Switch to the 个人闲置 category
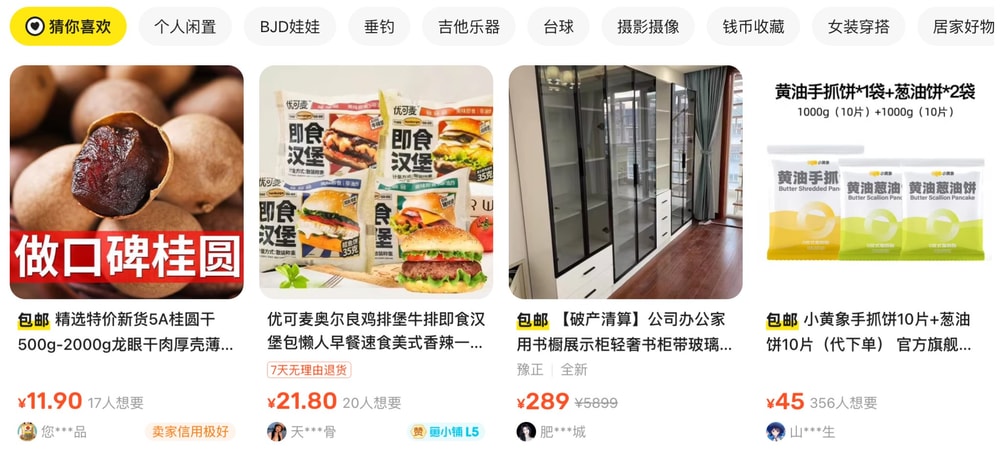Screen dimensions: 1000x454 (x=185, y=27)
